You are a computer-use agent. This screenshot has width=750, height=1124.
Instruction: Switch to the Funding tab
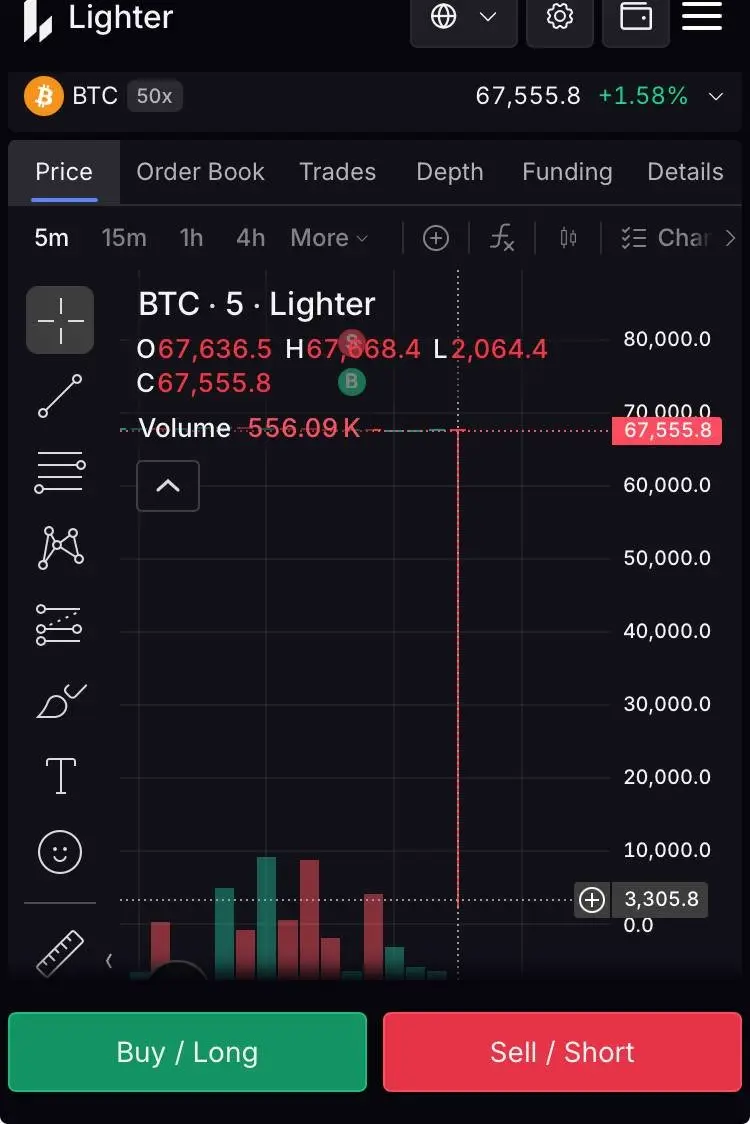(567, 172)
